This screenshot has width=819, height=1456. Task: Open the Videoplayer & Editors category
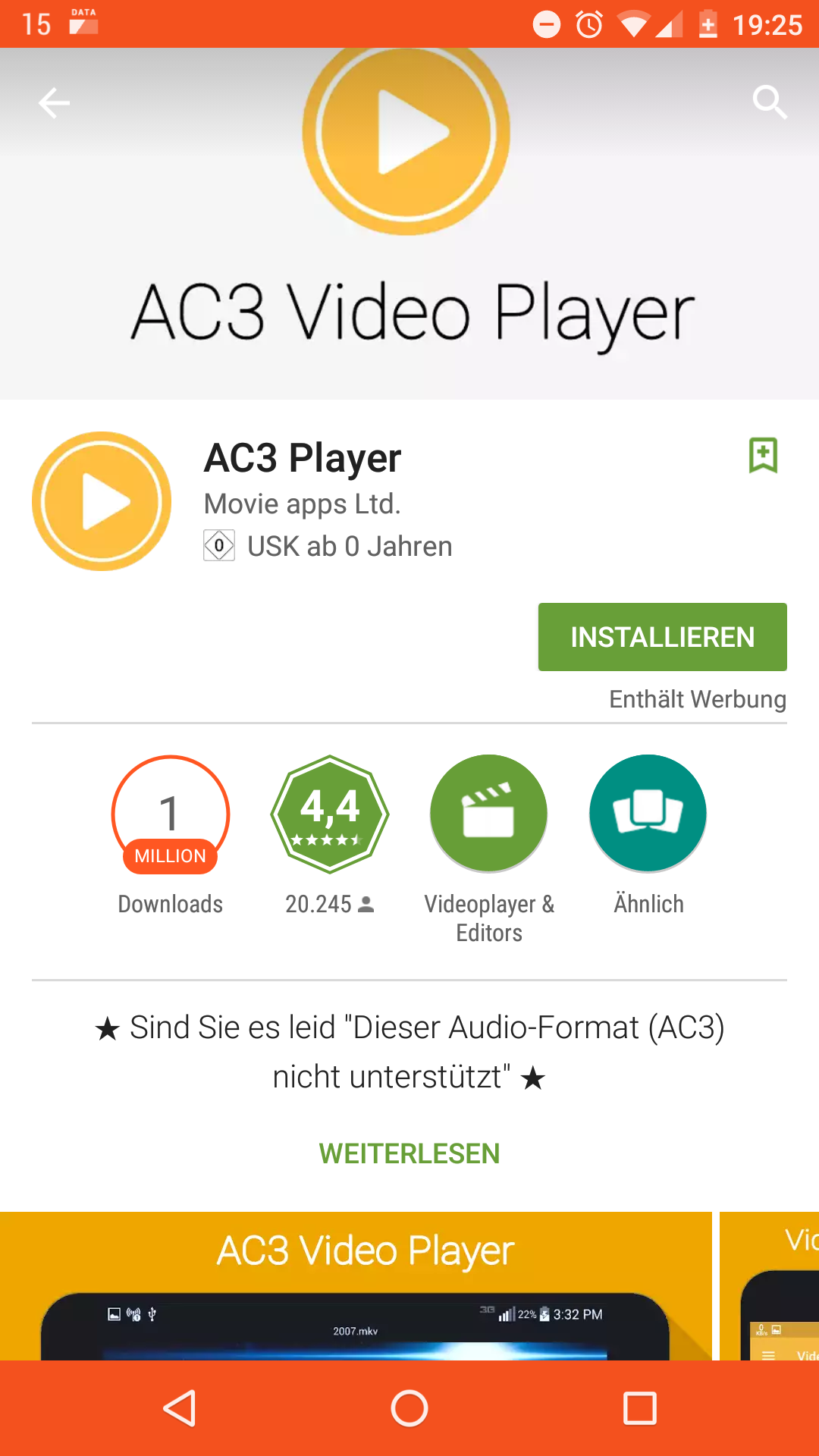pos(489,814)
